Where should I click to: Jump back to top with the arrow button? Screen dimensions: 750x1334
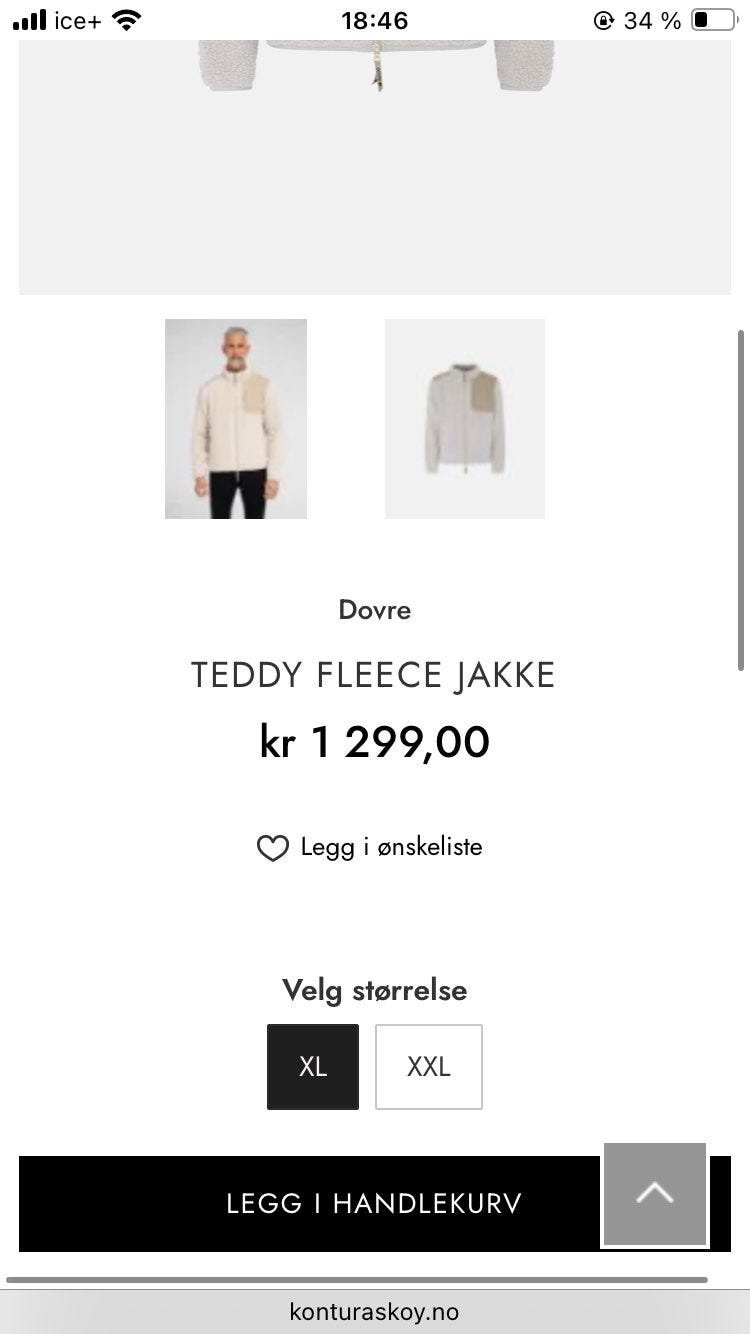click(655, 1194)
